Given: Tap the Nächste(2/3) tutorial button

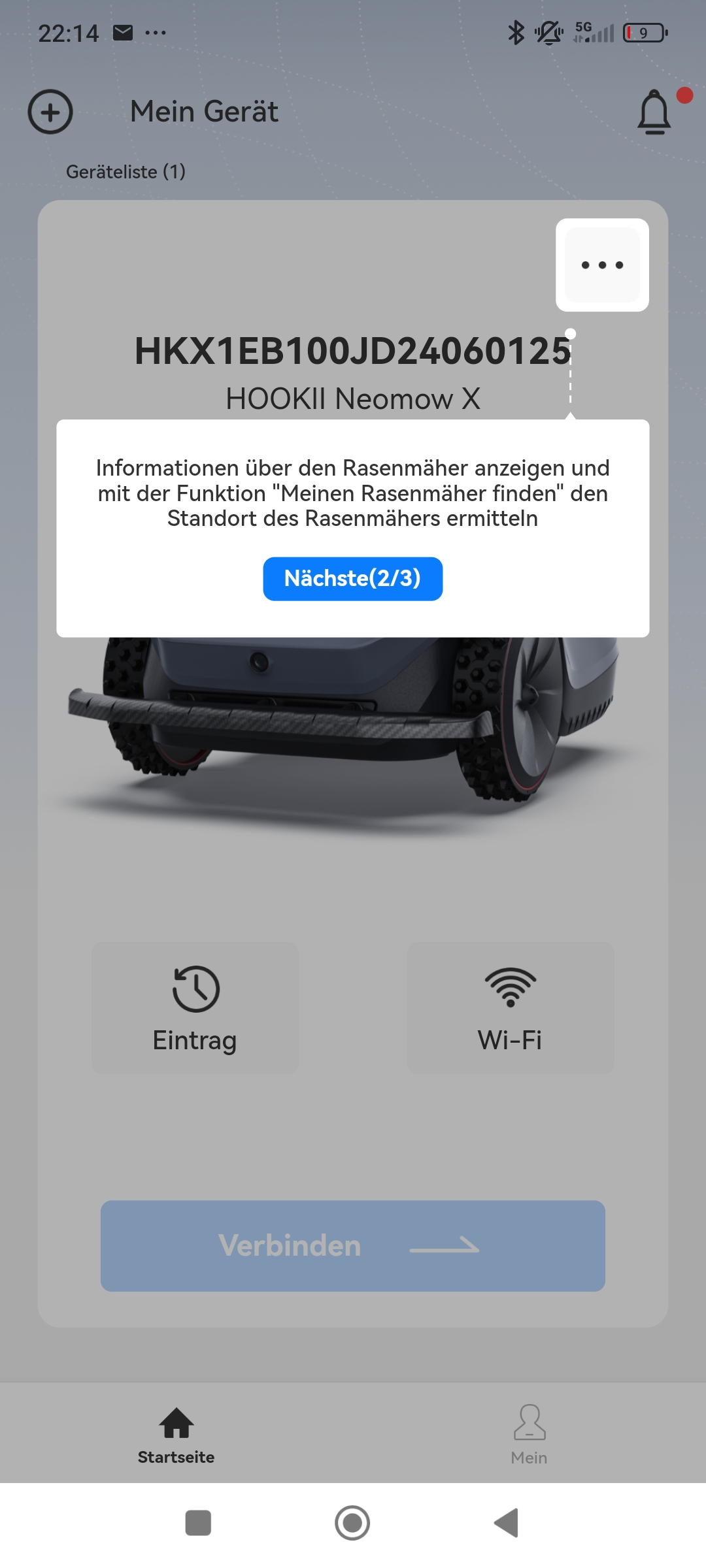Looking at the screenshot, I should pyautogui.click(x=352, y=578).
